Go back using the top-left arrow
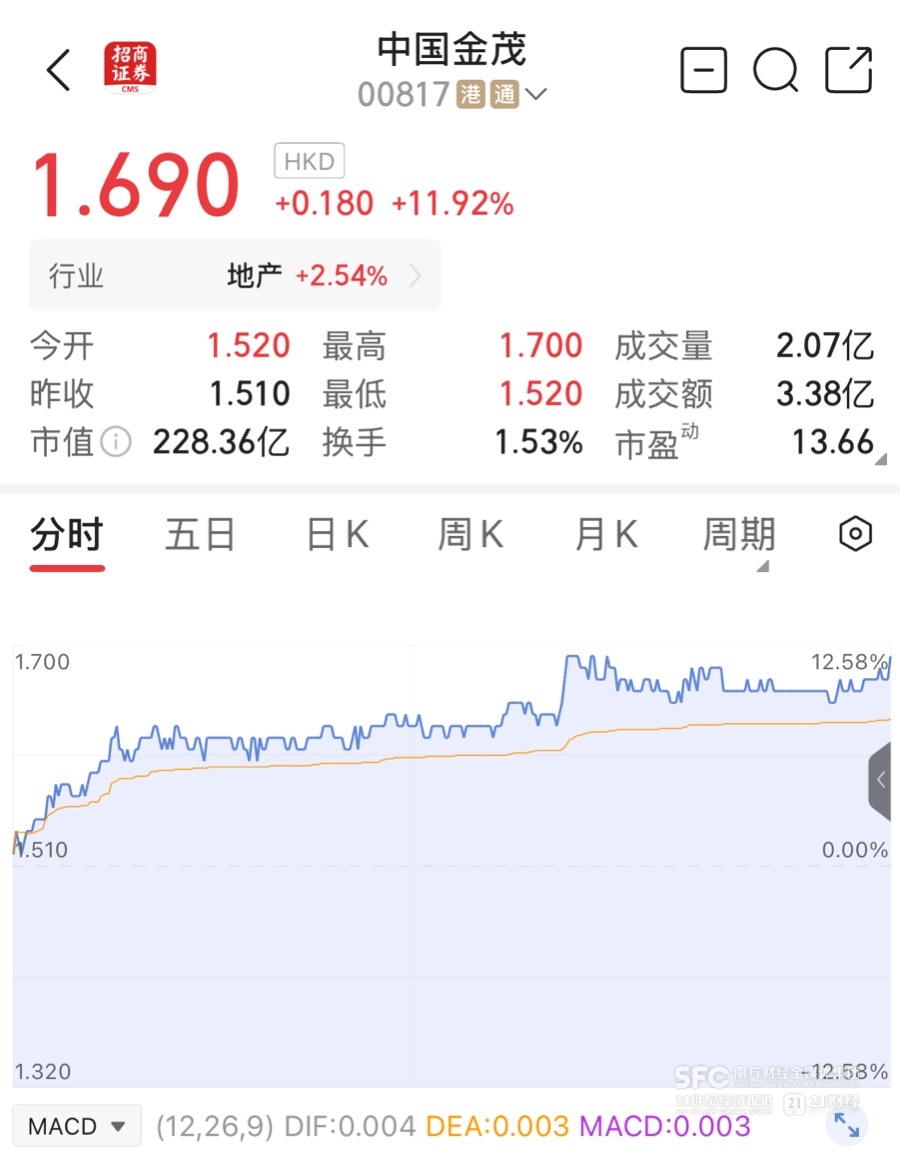The image size is (900, 1153). (x=58, y=70)
